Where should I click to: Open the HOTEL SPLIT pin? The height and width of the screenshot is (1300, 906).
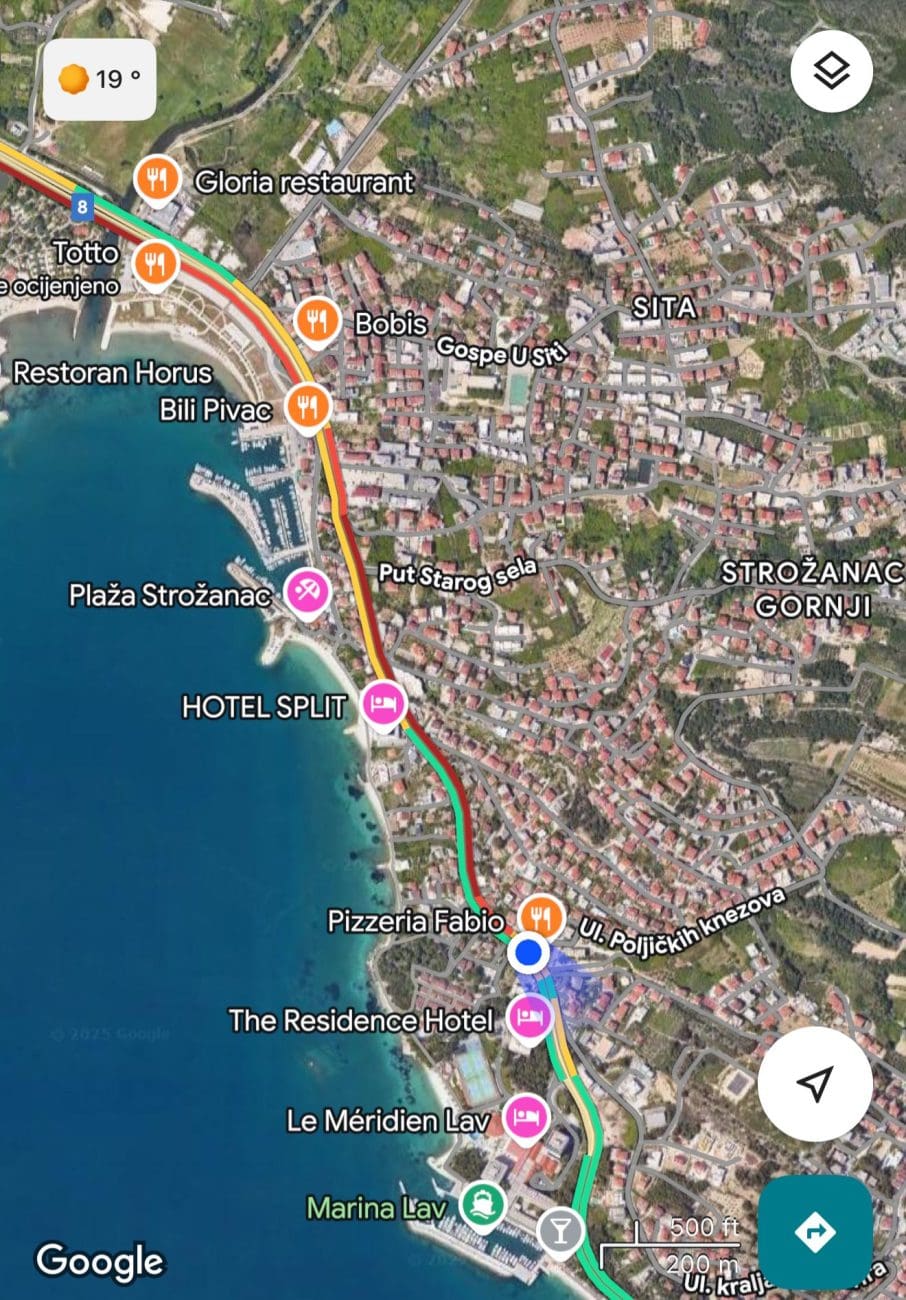(x=384, y=705)
